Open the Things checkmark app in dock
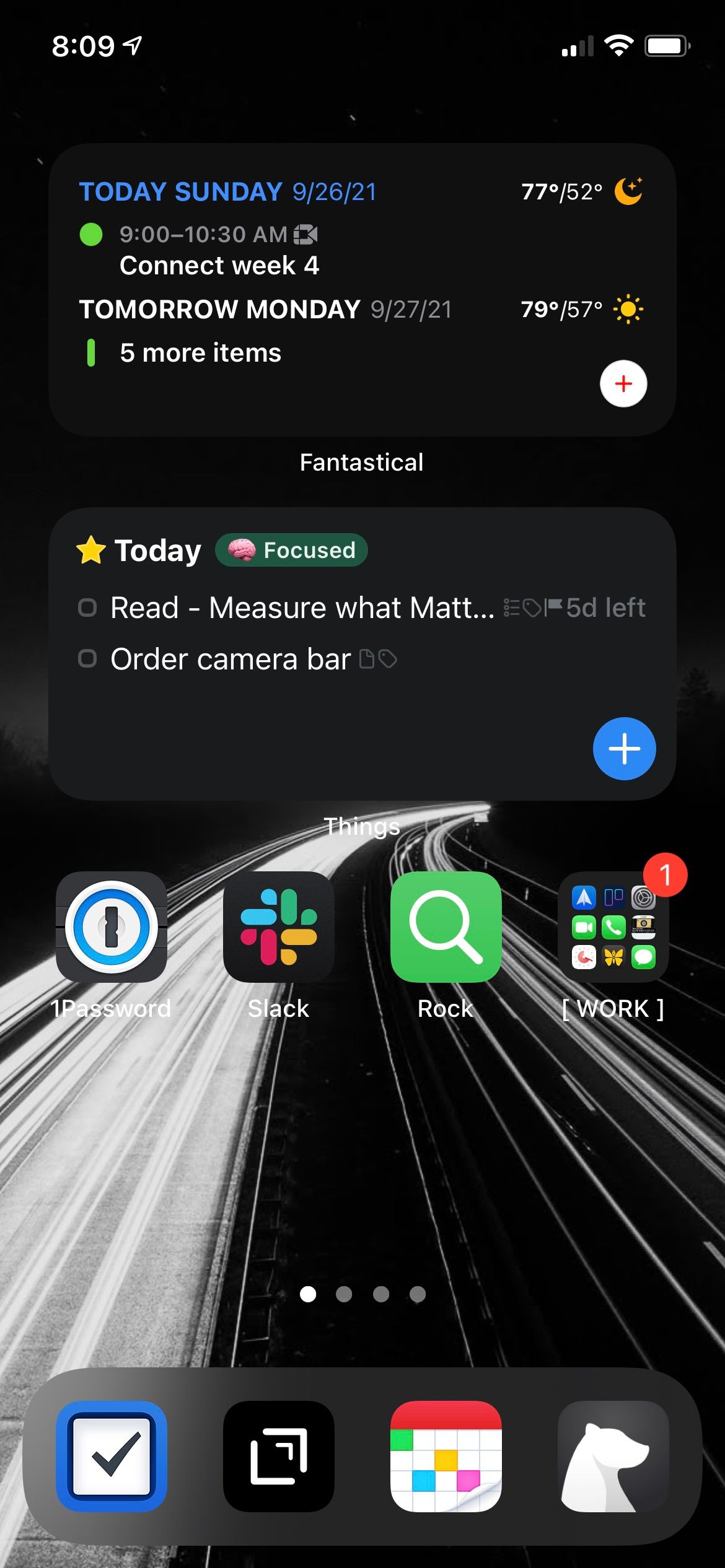Screen dimensions: 725x1568 pyautogui.click(x=112, y=1456)
